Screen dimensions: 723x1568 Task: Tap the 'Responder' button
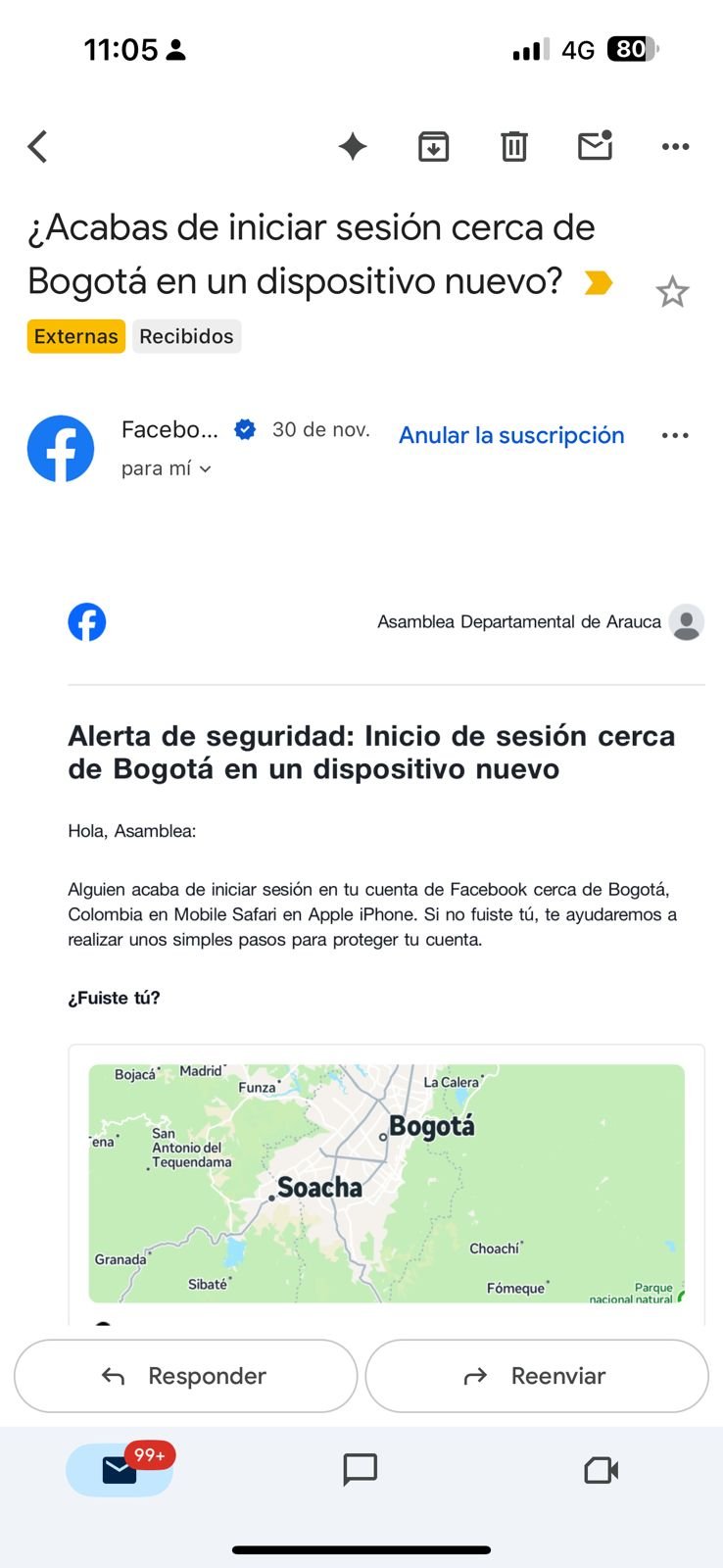[184, 1376]
